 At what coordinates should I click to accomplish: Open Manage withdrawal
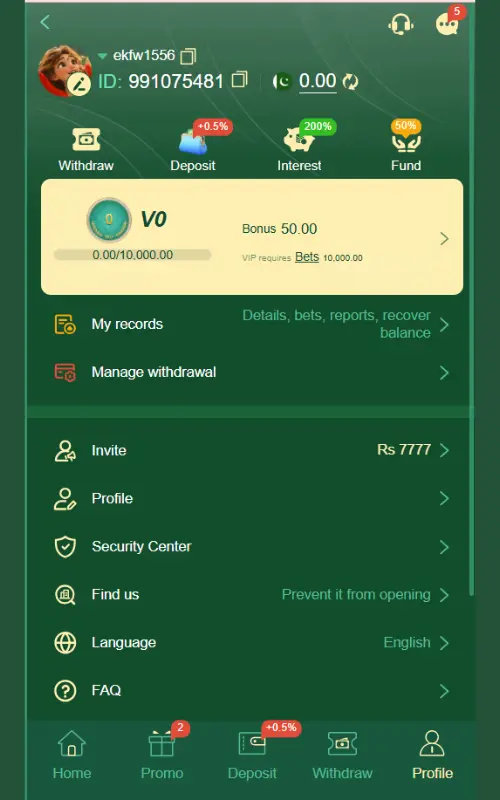point(252,372)
